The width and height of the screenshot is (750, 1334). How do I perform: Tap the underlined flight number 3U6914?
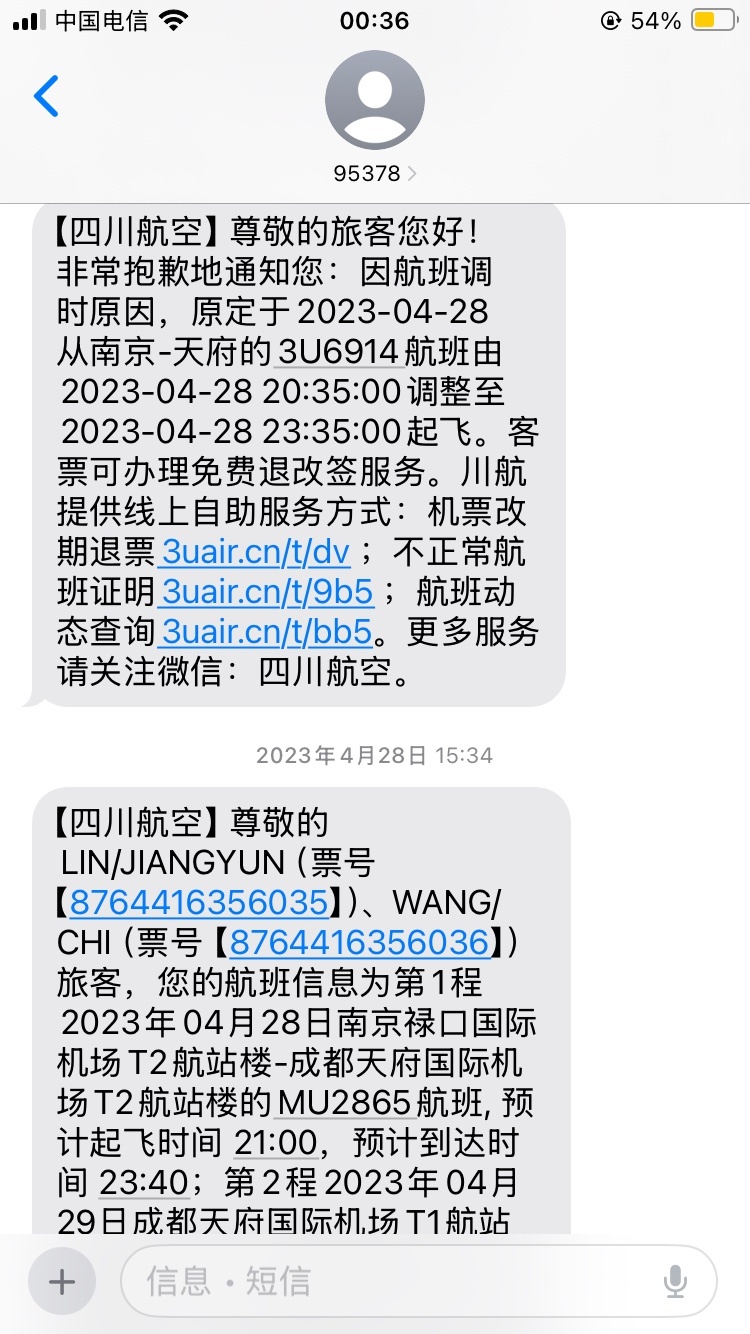pos(342,351)
